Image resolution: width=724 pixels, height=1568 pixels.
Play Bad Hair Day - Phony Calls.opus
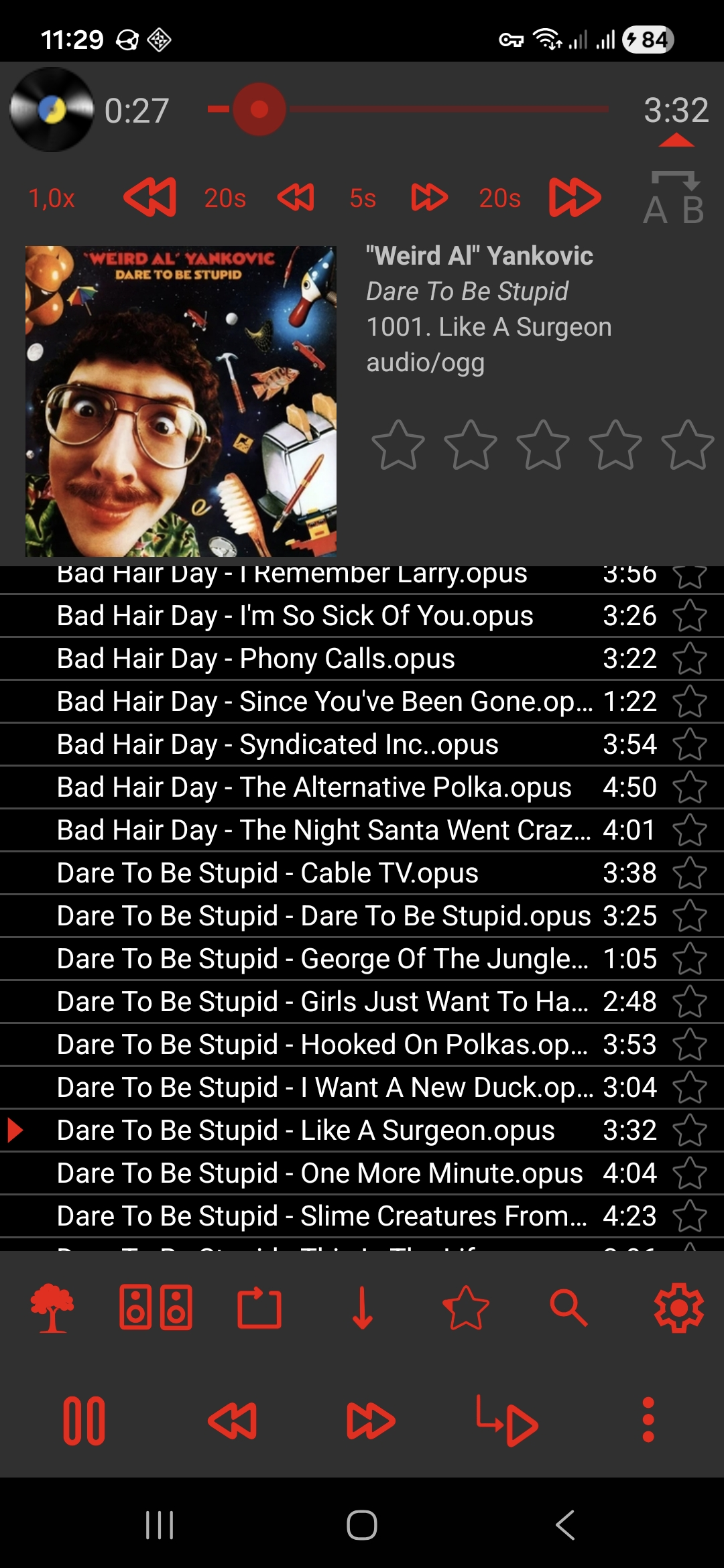click(256, 659)
